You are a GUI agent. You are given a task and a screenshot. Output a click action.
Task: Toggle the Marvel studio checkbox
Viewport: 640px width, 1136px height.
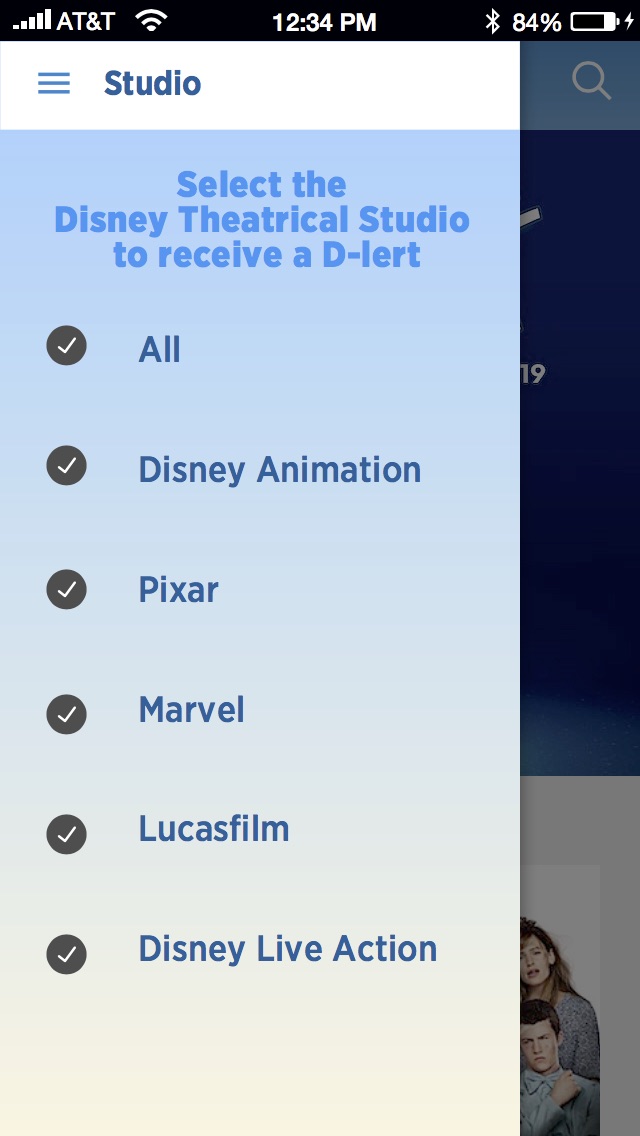click(67, 714)
